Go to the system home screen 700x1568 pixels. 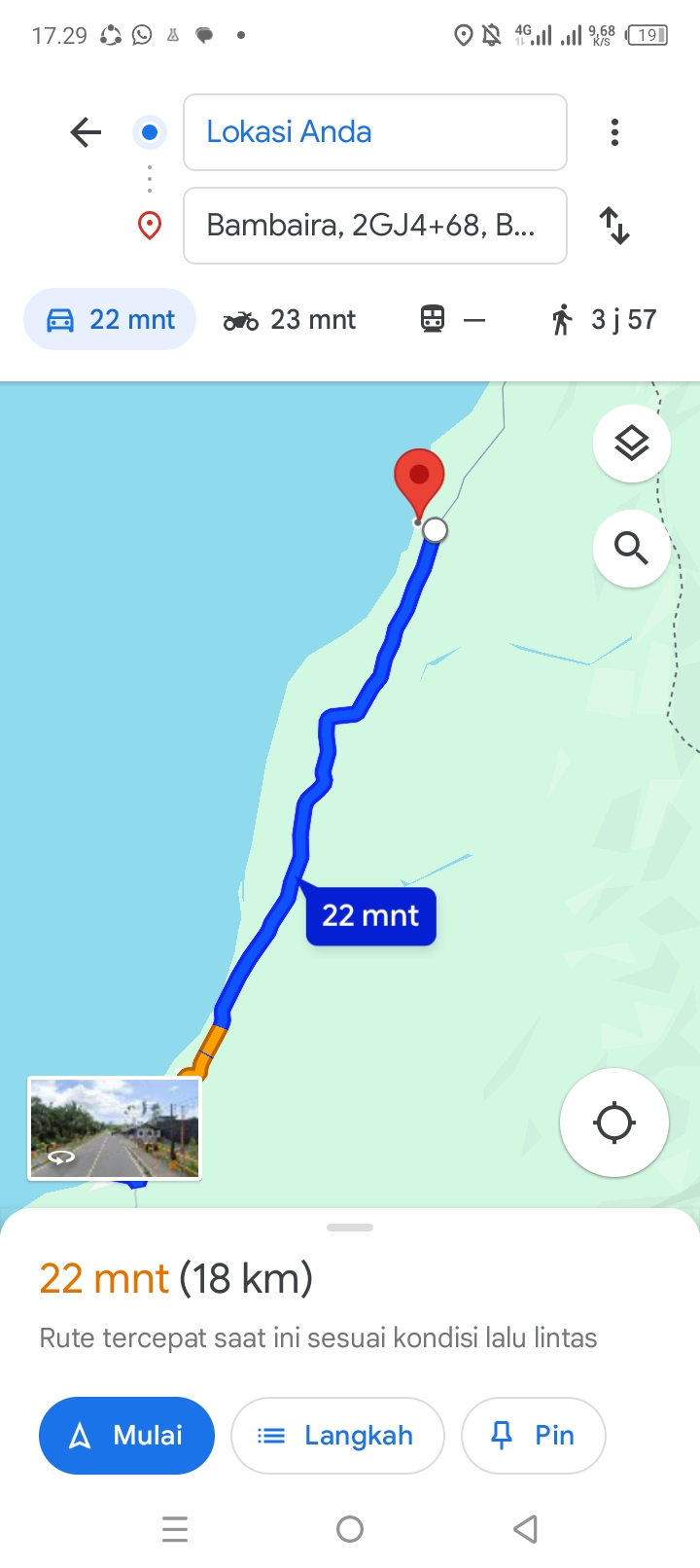tap(350, 1529)
